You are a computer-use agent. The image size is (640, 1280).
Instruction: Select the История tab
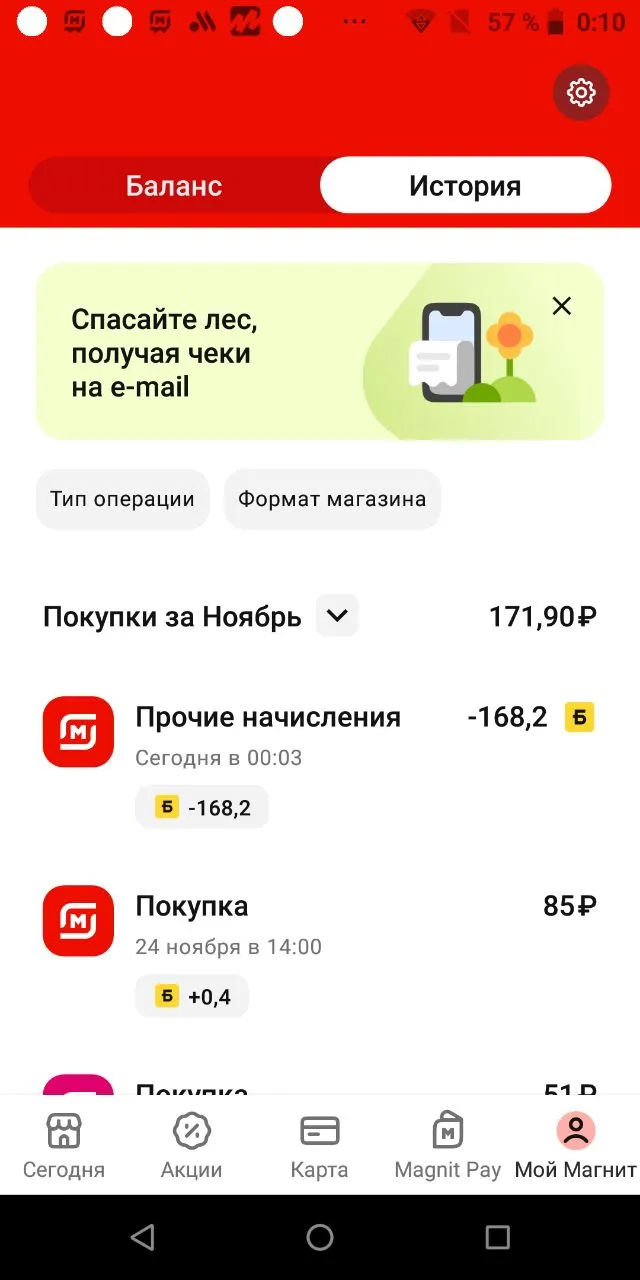click(x=465, y=186)
